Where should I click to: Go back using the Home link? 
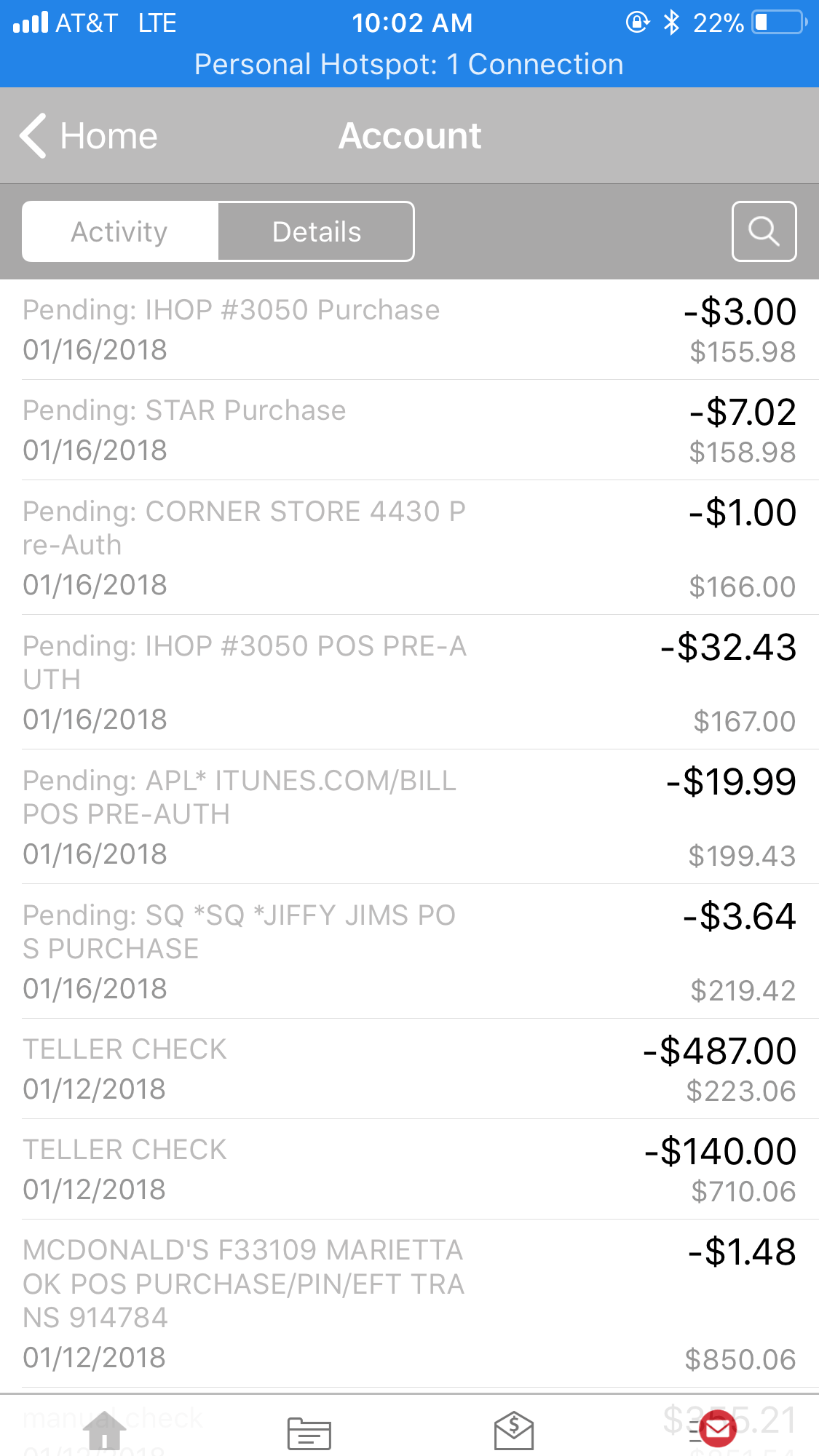coord(108,136)
